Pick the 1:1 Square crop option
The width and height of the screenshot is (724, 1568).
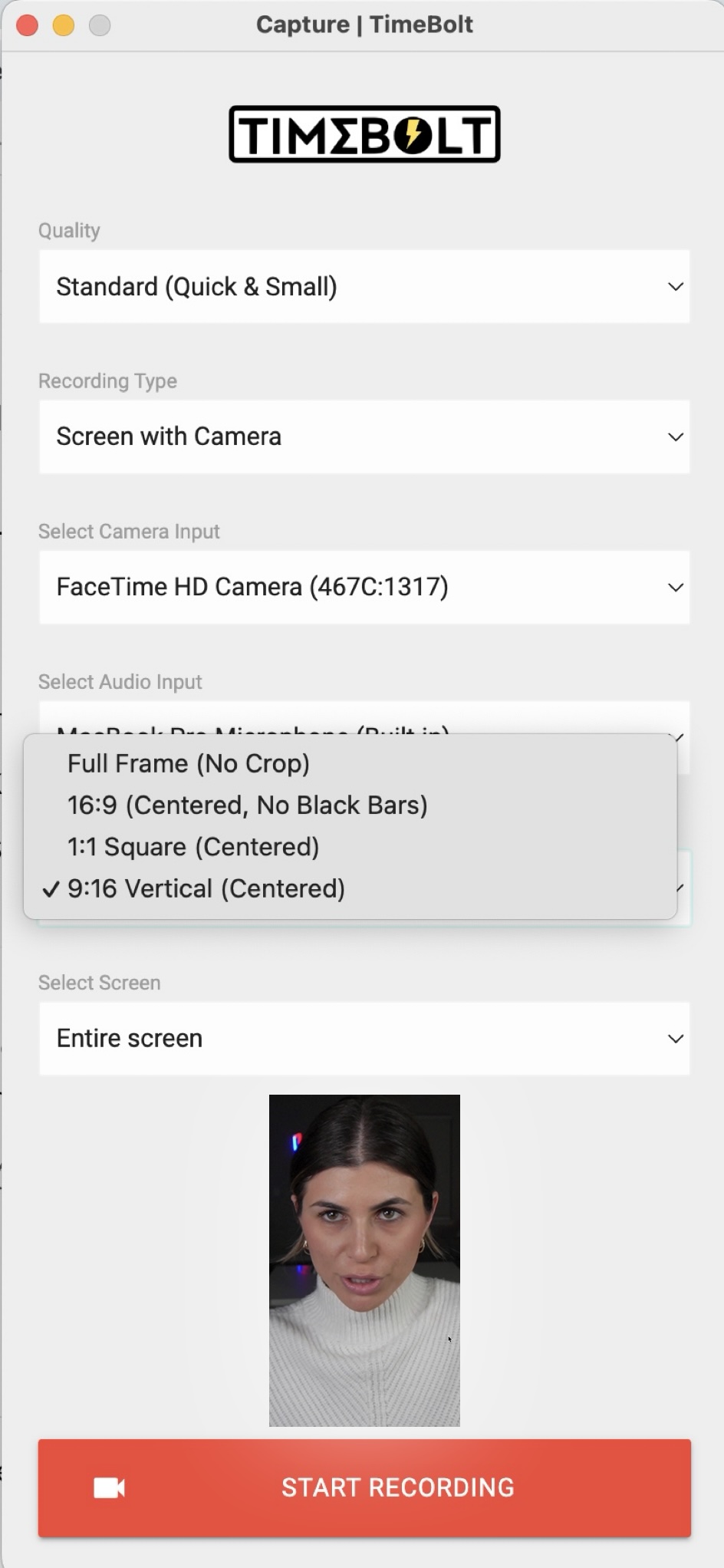point(193,847)
